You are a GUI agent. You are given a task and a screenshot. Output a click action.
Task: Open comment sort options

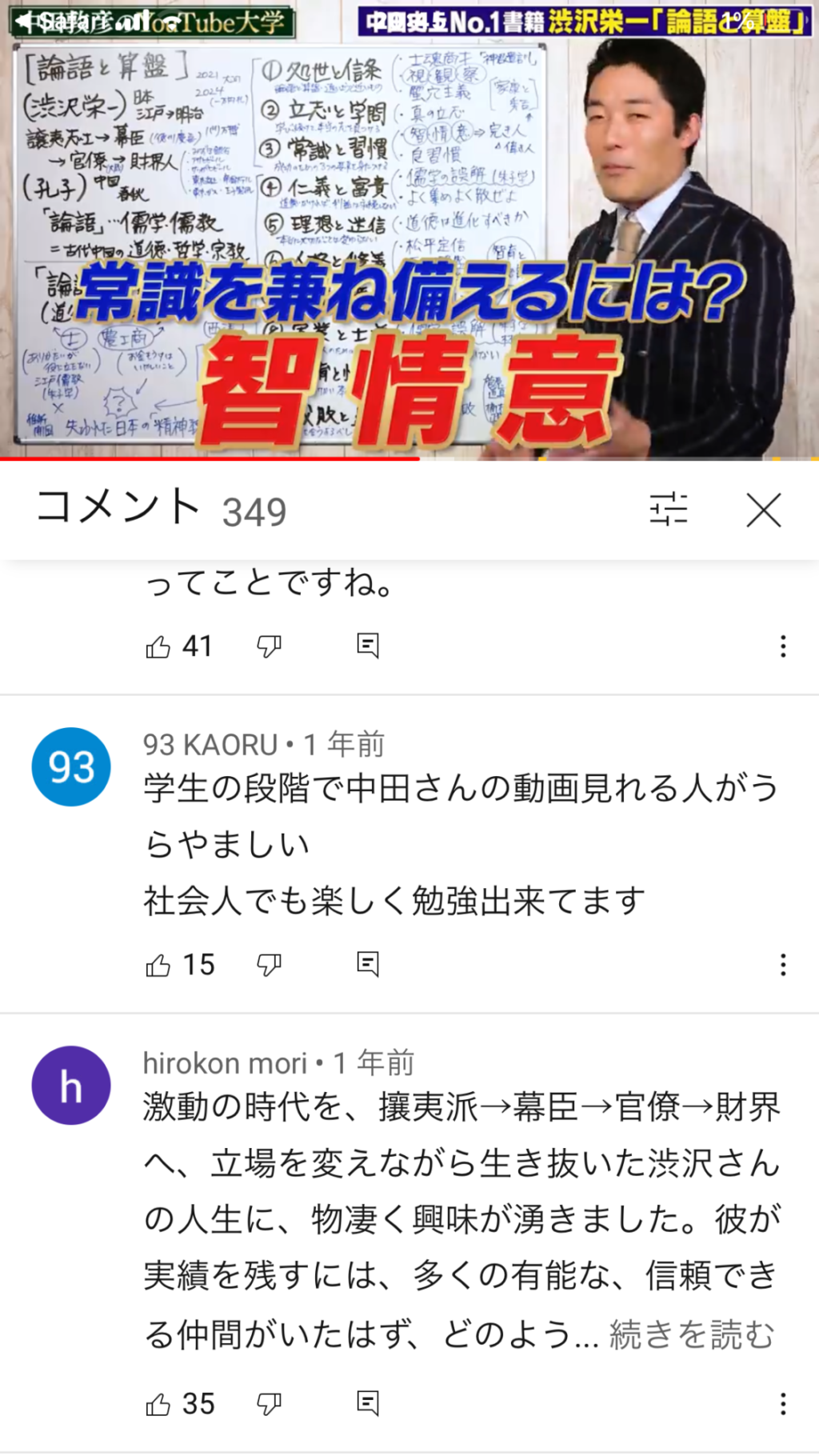click(669, 509)
